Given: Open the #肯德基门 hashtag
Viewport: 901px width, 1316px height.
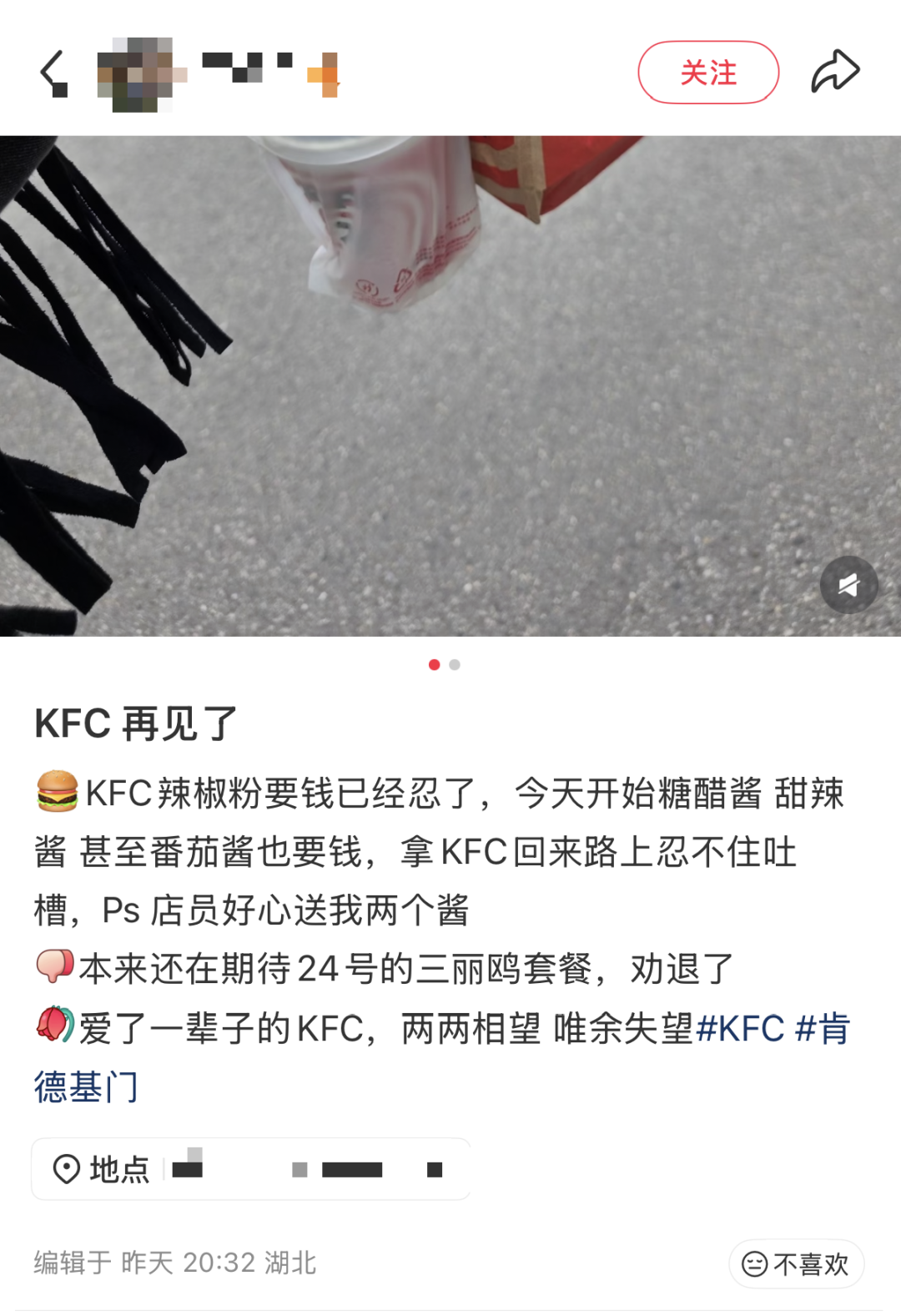Looking at the screenshot, I should [x=85, y=1087].
